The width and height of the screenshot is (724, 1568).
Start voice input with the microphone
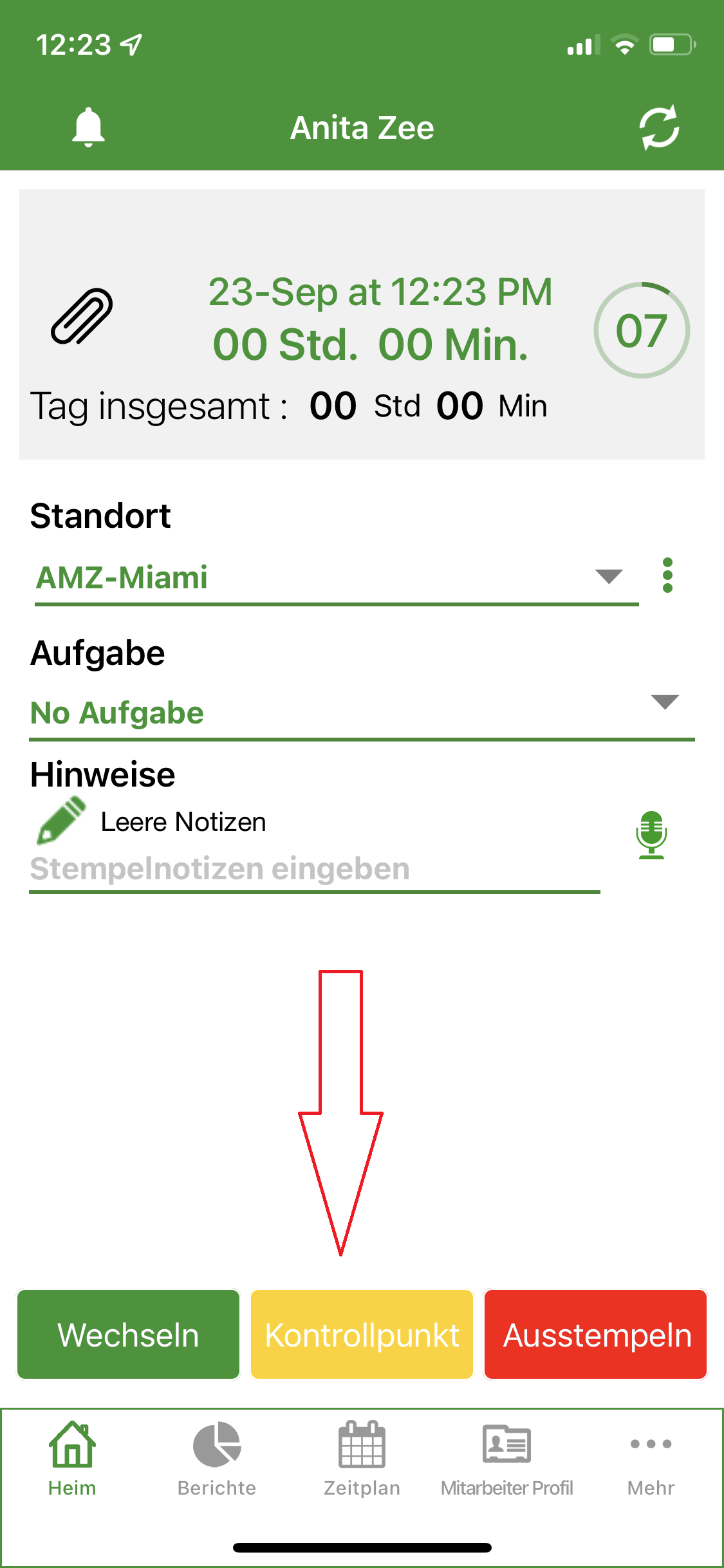[x=651, y=835]
